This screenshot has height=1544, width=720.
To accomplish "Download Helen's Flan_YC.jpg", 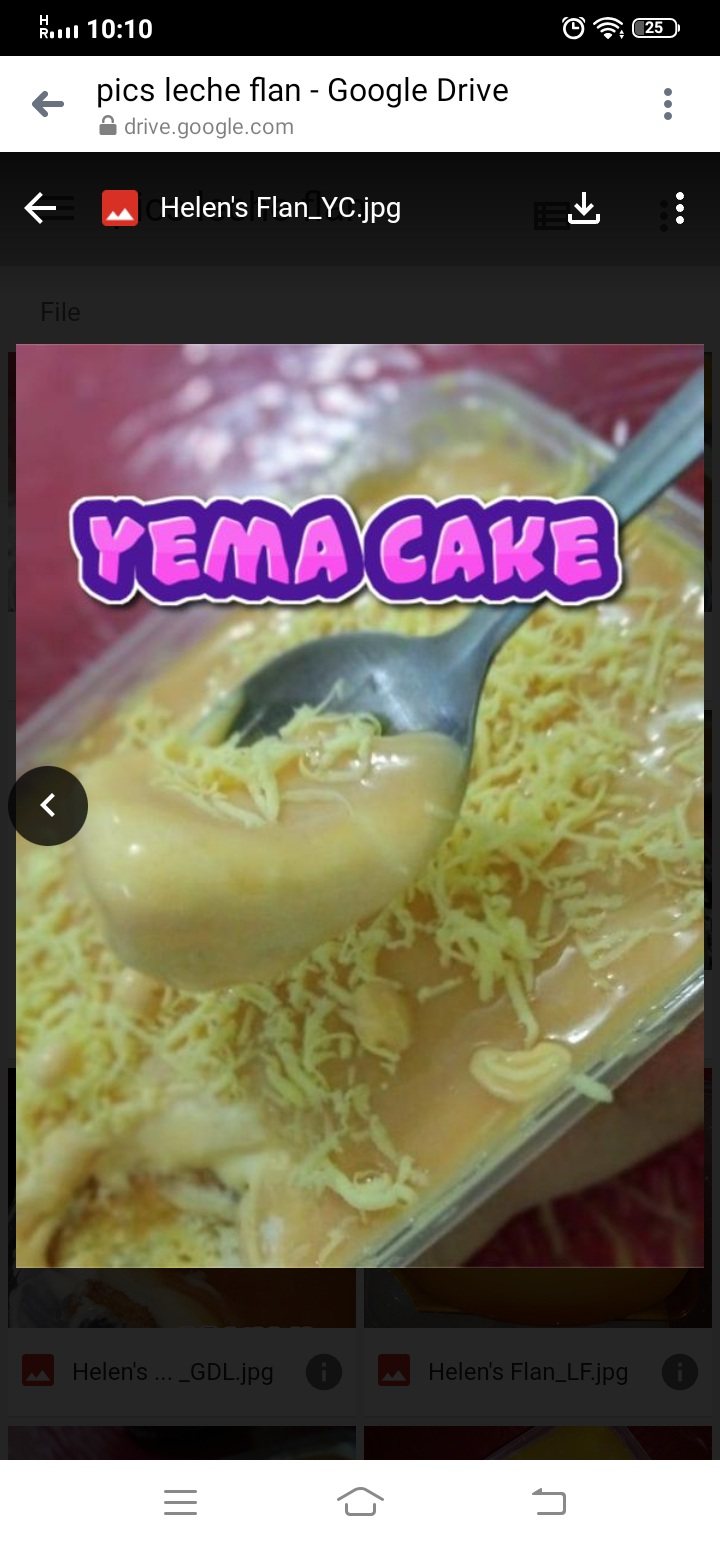I will tap(584, 208).
